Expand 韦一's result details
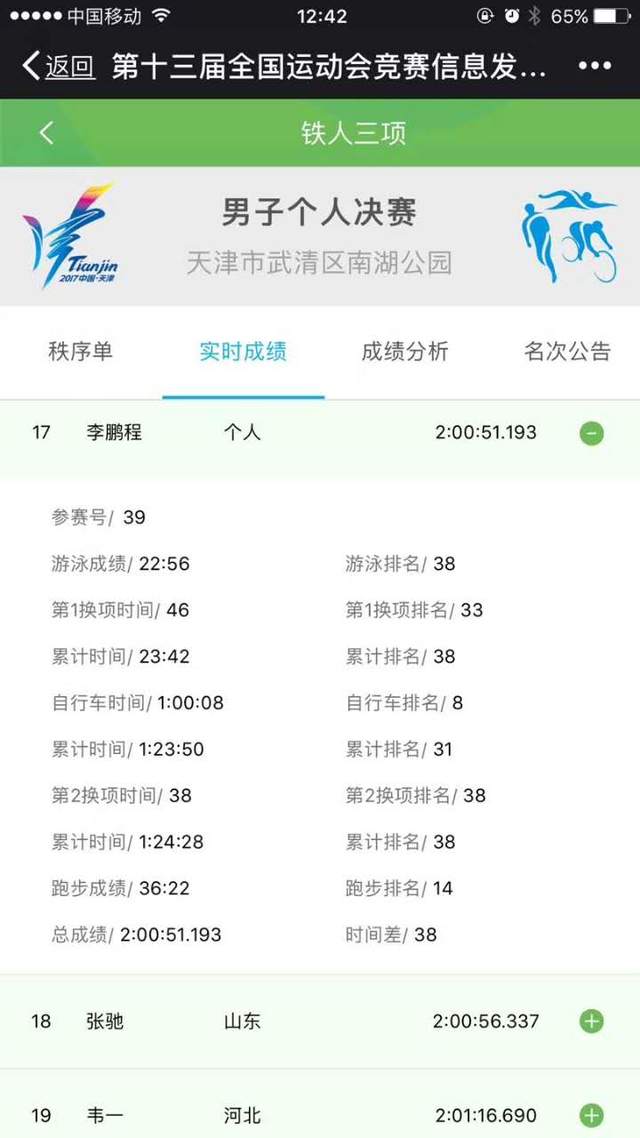Viewport: 640px width, 1138px height. [591, 1115]
